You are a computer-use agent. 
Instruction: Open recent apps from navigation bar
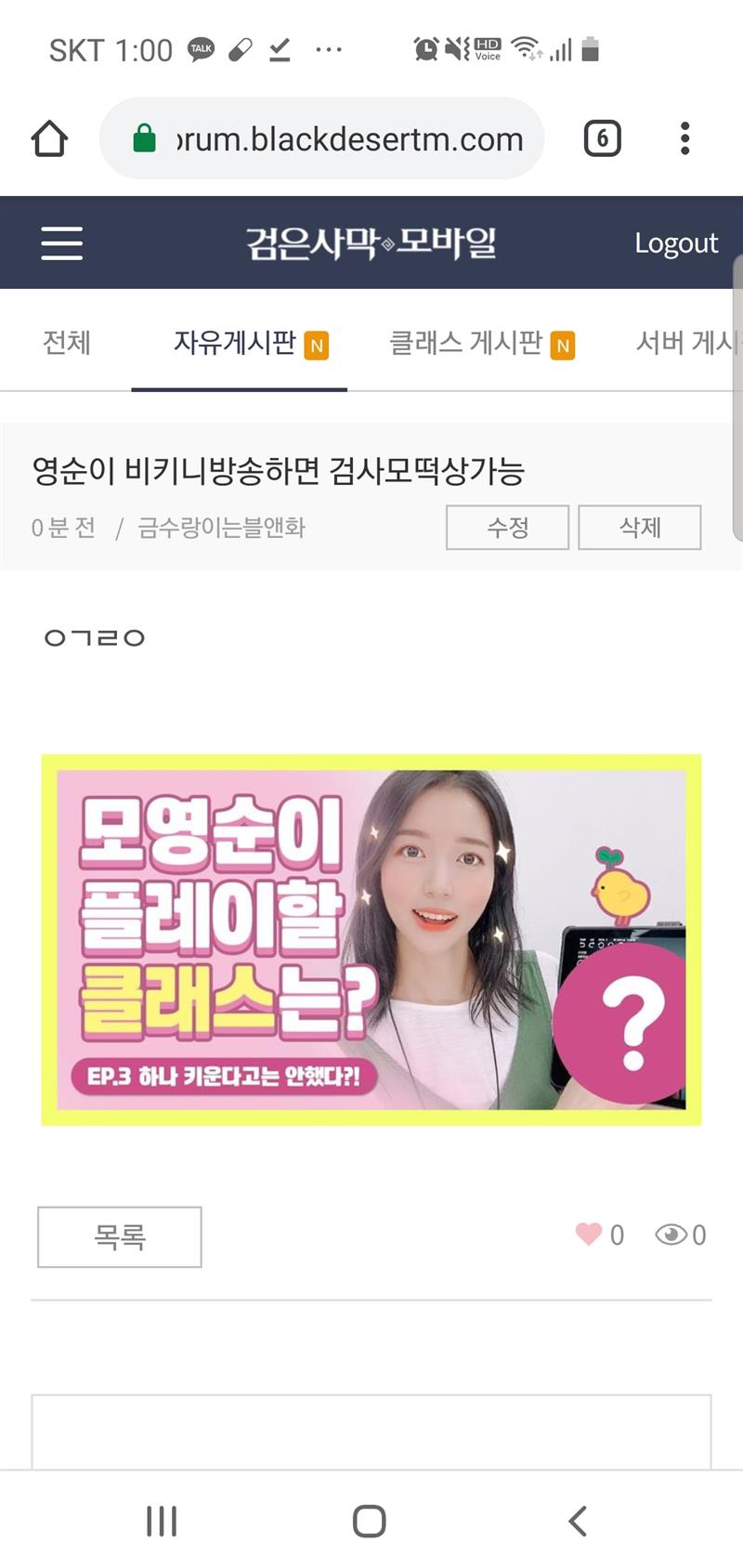point(162,1522)
